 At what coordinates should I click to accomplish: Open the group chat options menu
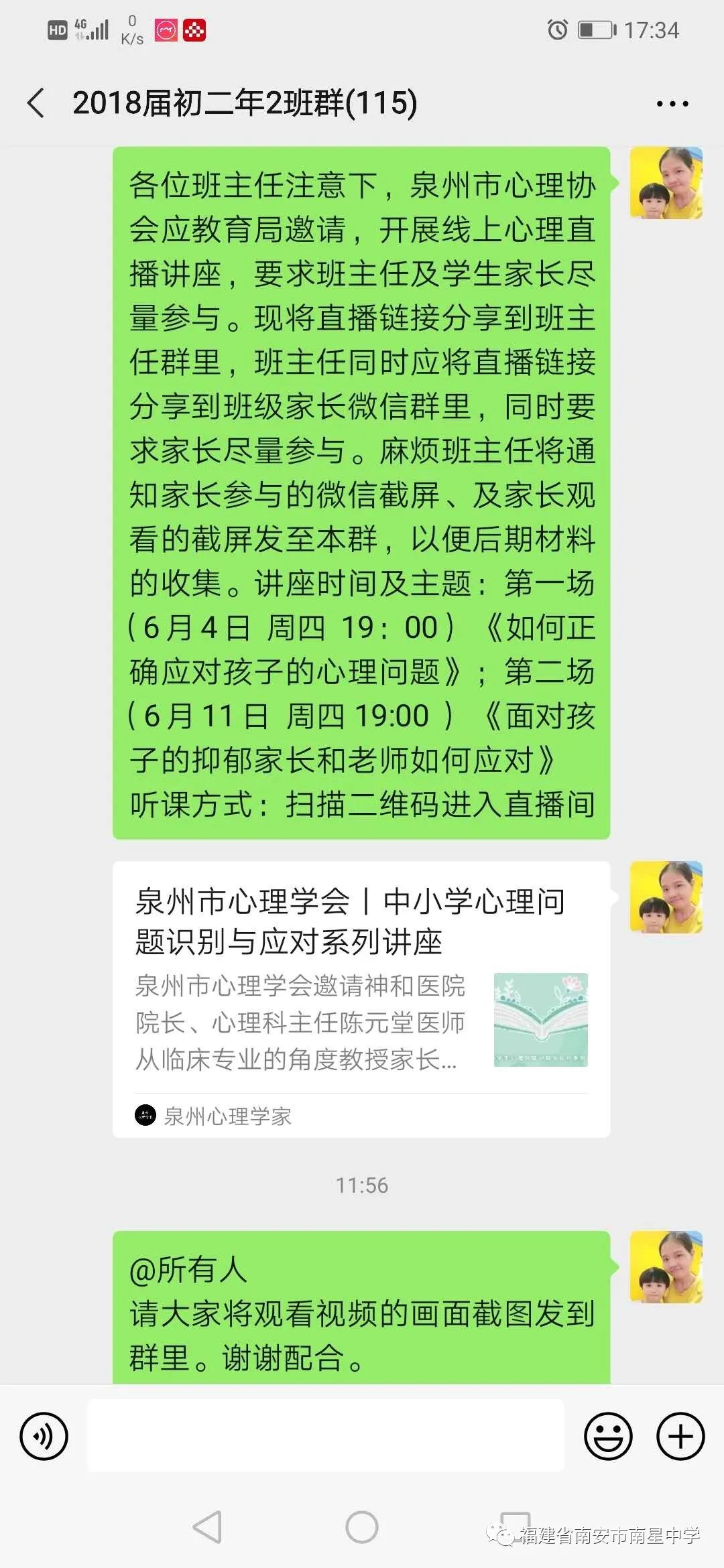point(672,104)
